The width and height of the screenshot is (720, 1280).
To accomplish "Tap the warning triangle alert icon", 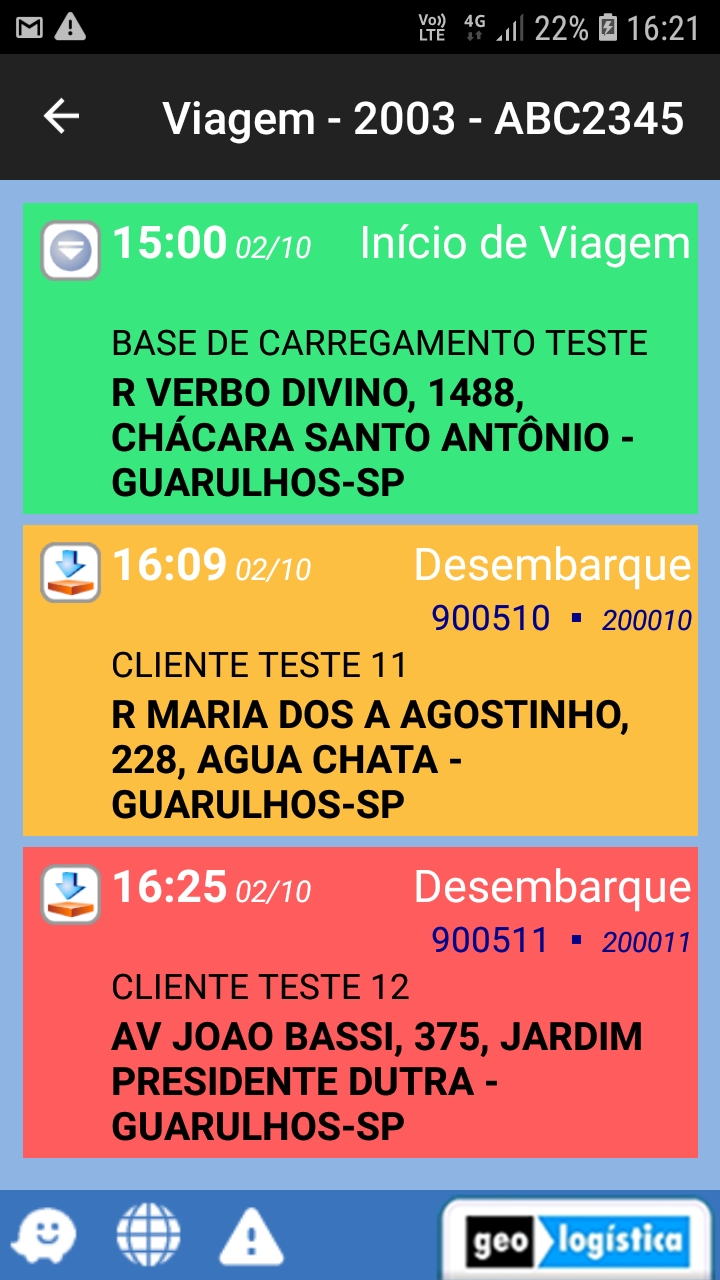I will 252,1236.
